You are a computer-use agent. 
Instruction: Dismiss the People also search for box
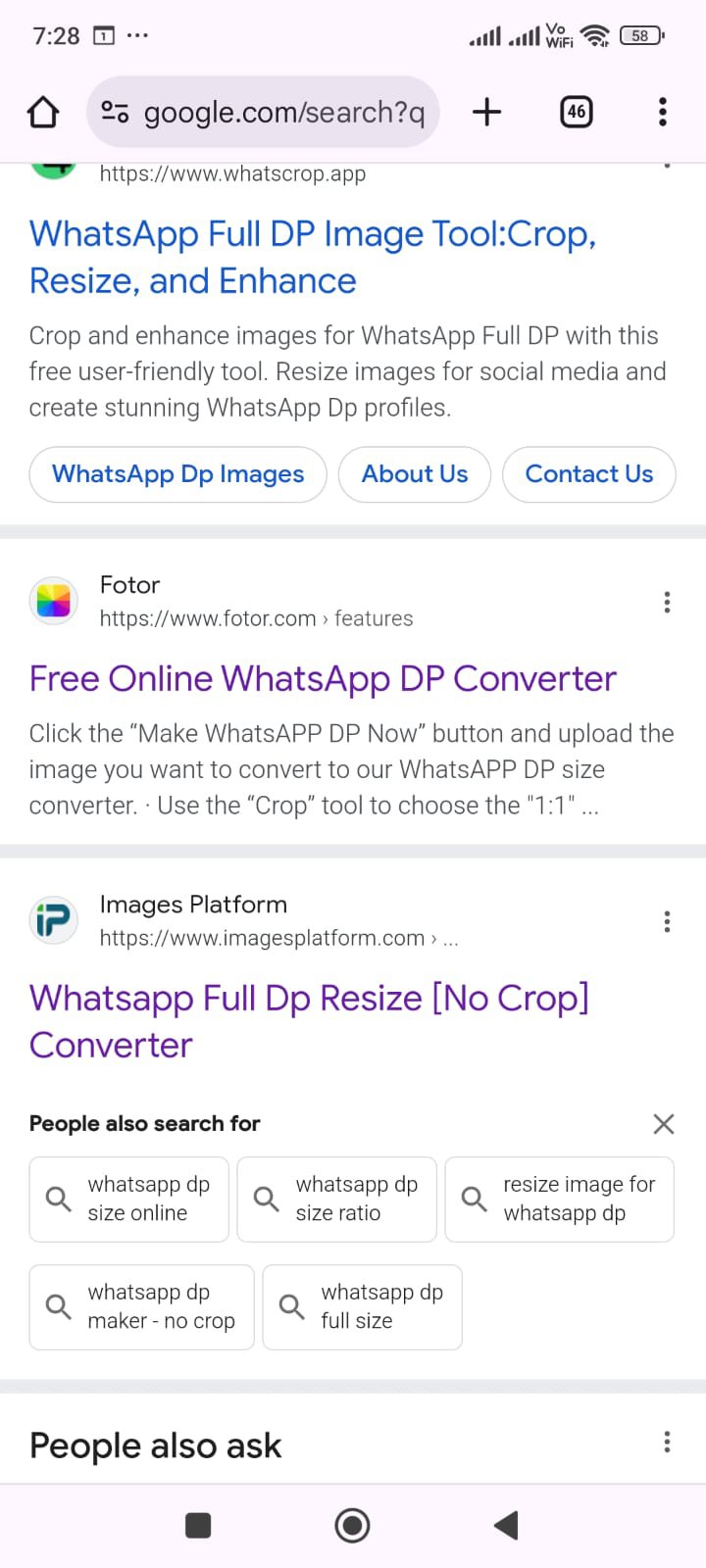click(x=664, y=1124)
